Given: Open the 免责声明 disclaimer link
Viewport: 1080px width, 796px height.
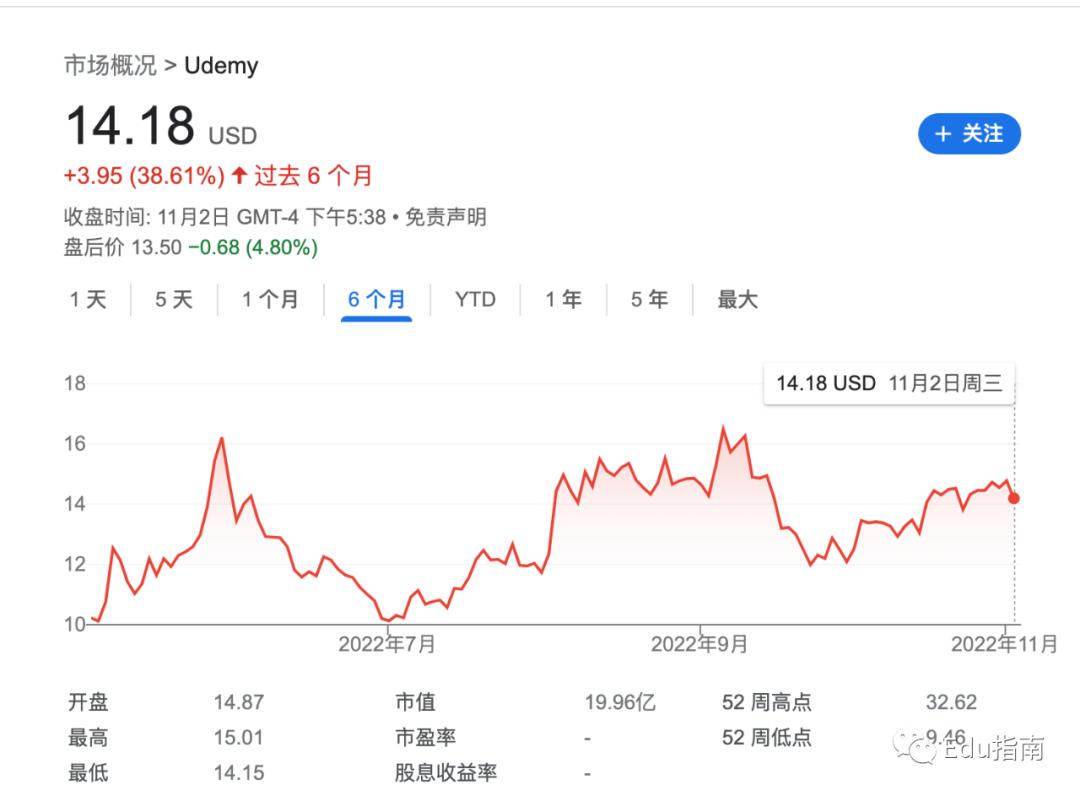Looking at the screenshot, I should tap(446, 217).
